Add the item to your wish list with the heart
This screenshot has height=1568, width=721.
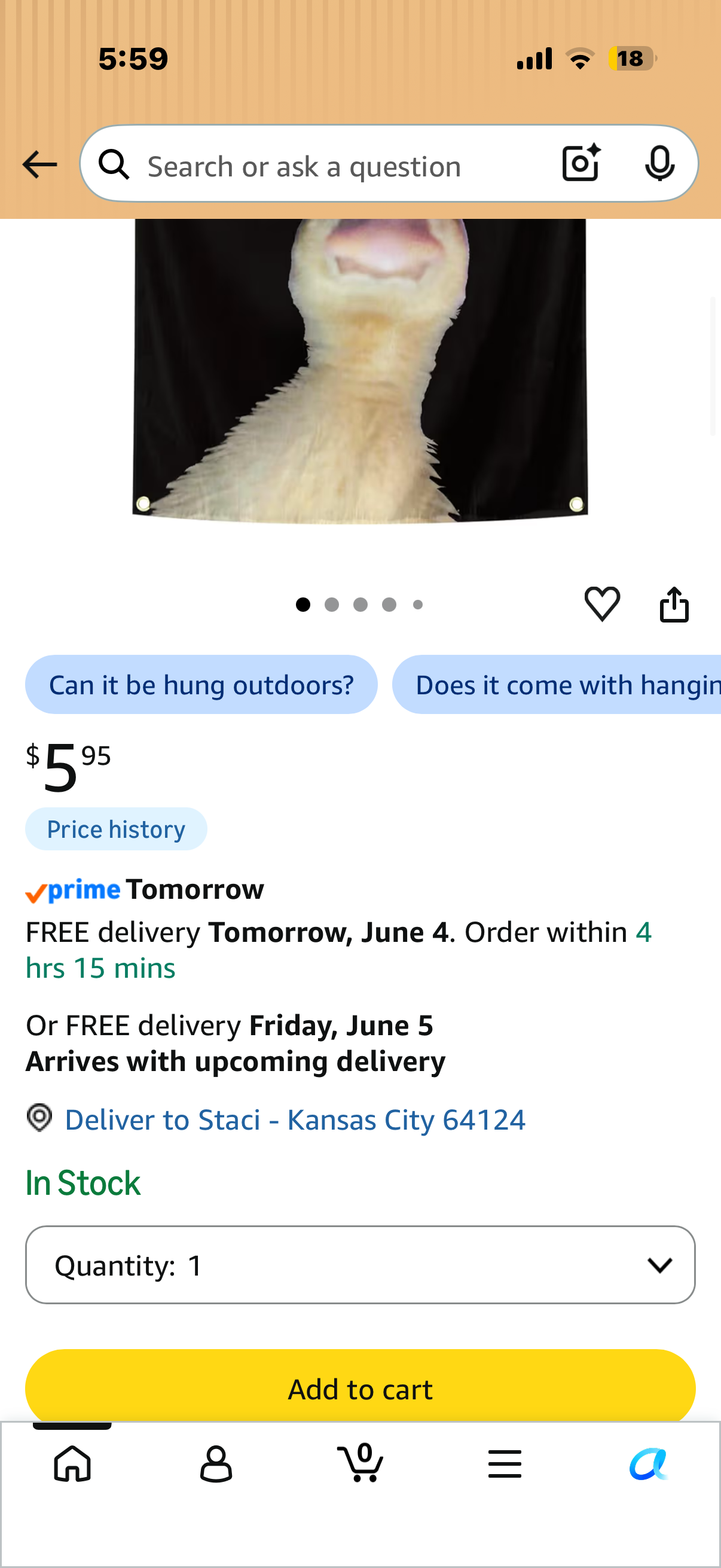coord(602,604)
